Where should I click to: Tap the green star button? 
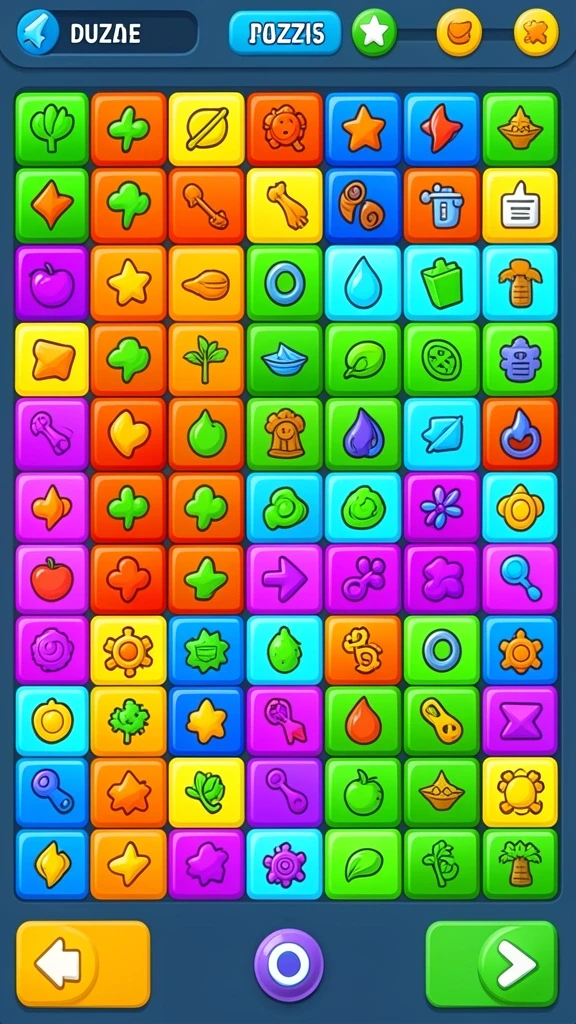(374, 33)
